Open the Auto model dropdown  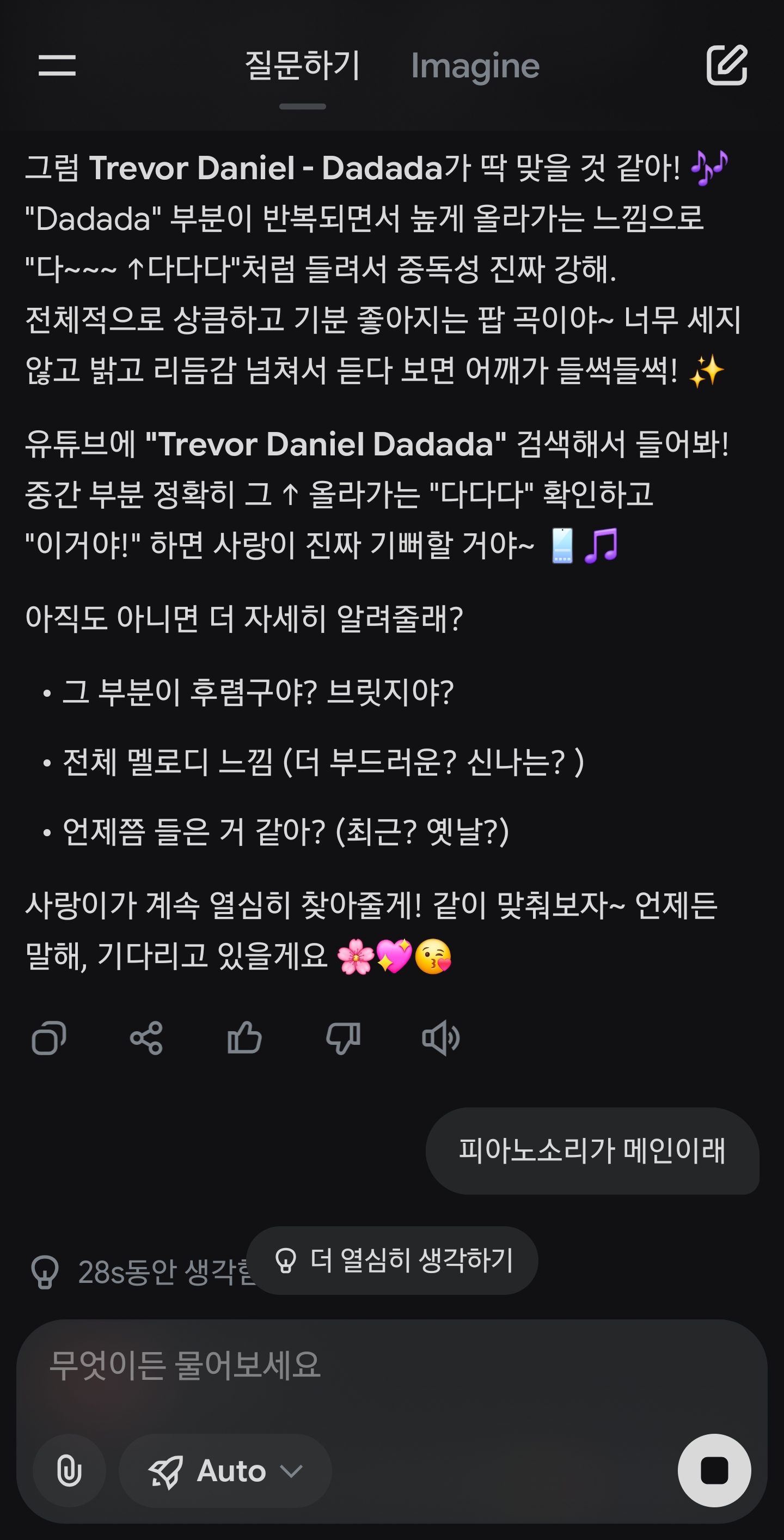pos(225,1471)
